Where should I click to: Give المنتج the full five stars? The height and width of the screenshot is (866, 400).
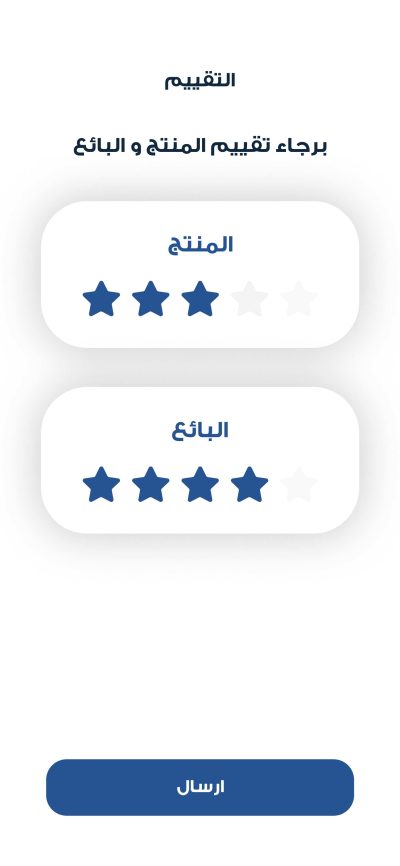[x=298, y=299]
